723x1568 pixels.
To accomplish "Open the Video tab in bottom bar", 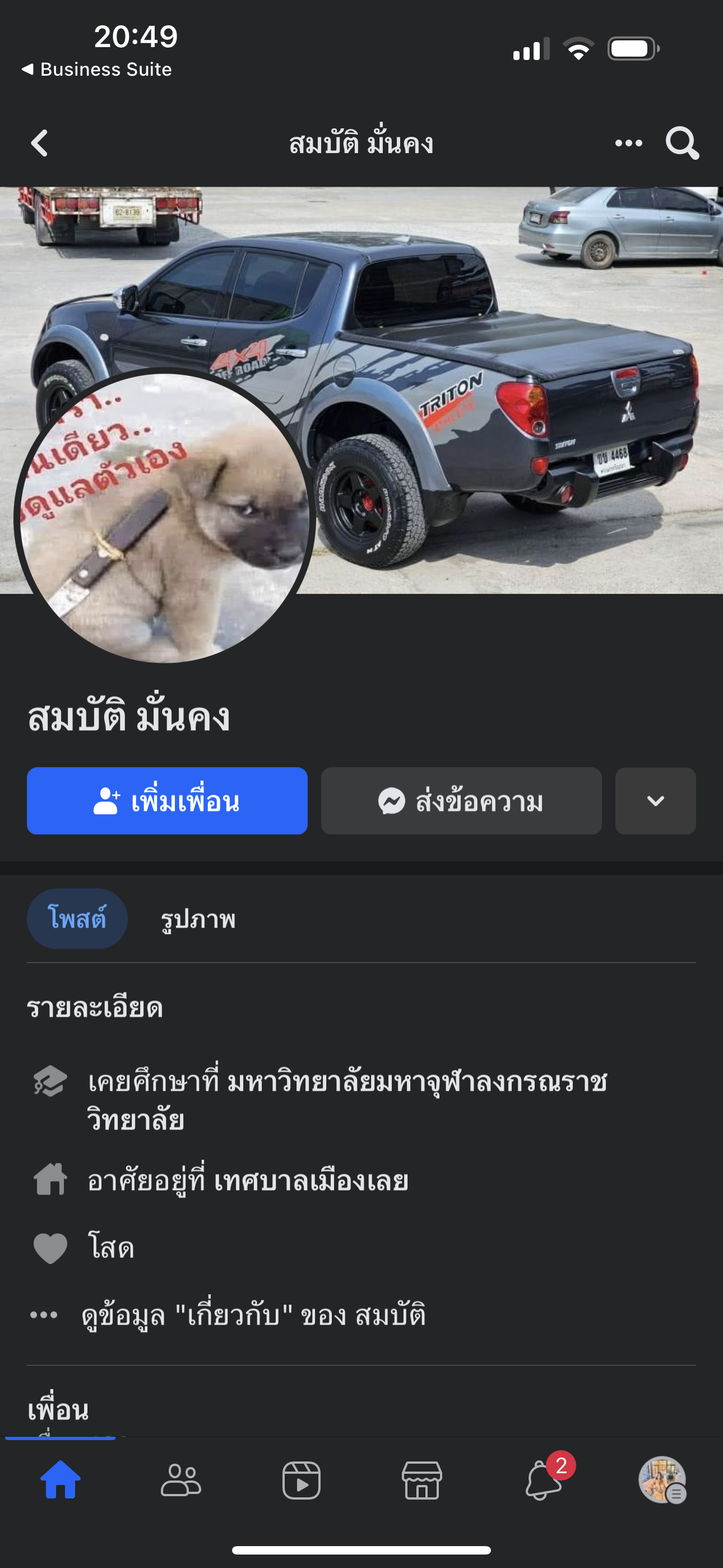I will 302,1480.
